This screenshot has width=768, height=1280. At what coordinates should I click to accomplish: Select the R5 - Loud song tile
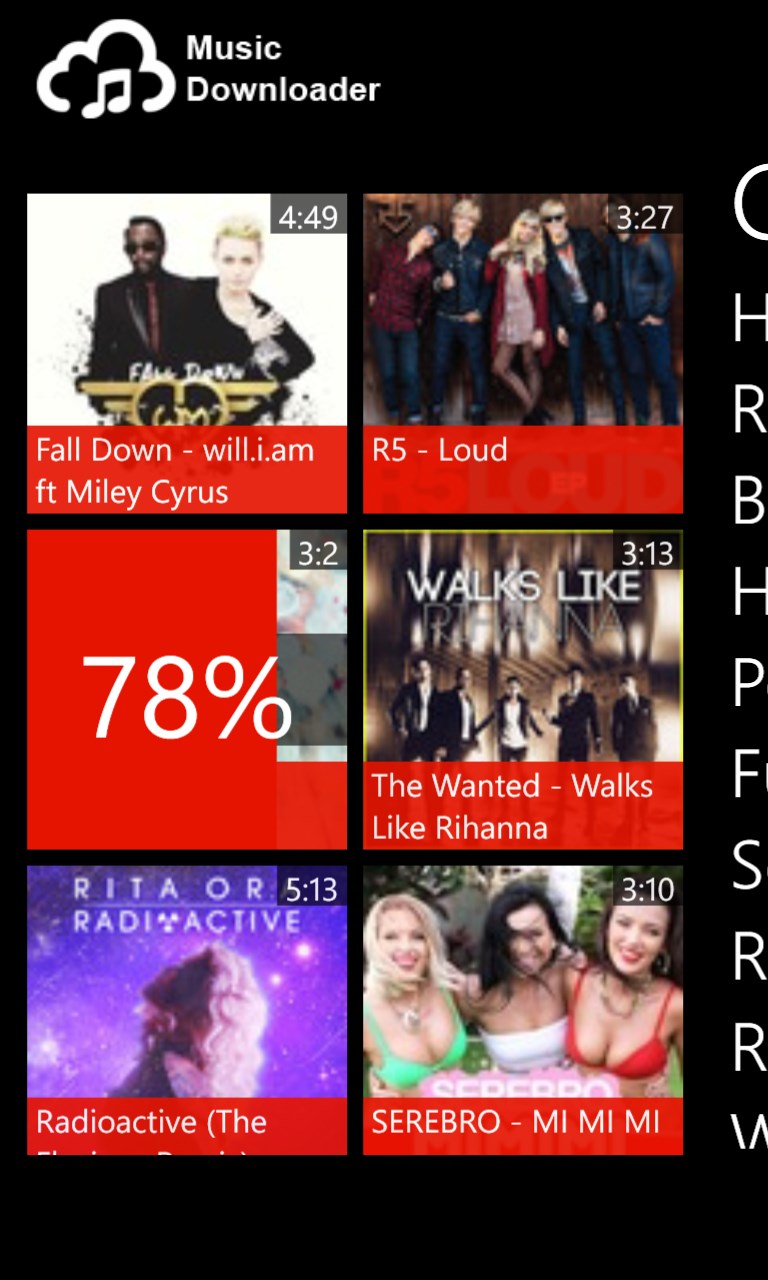point(522,353)
